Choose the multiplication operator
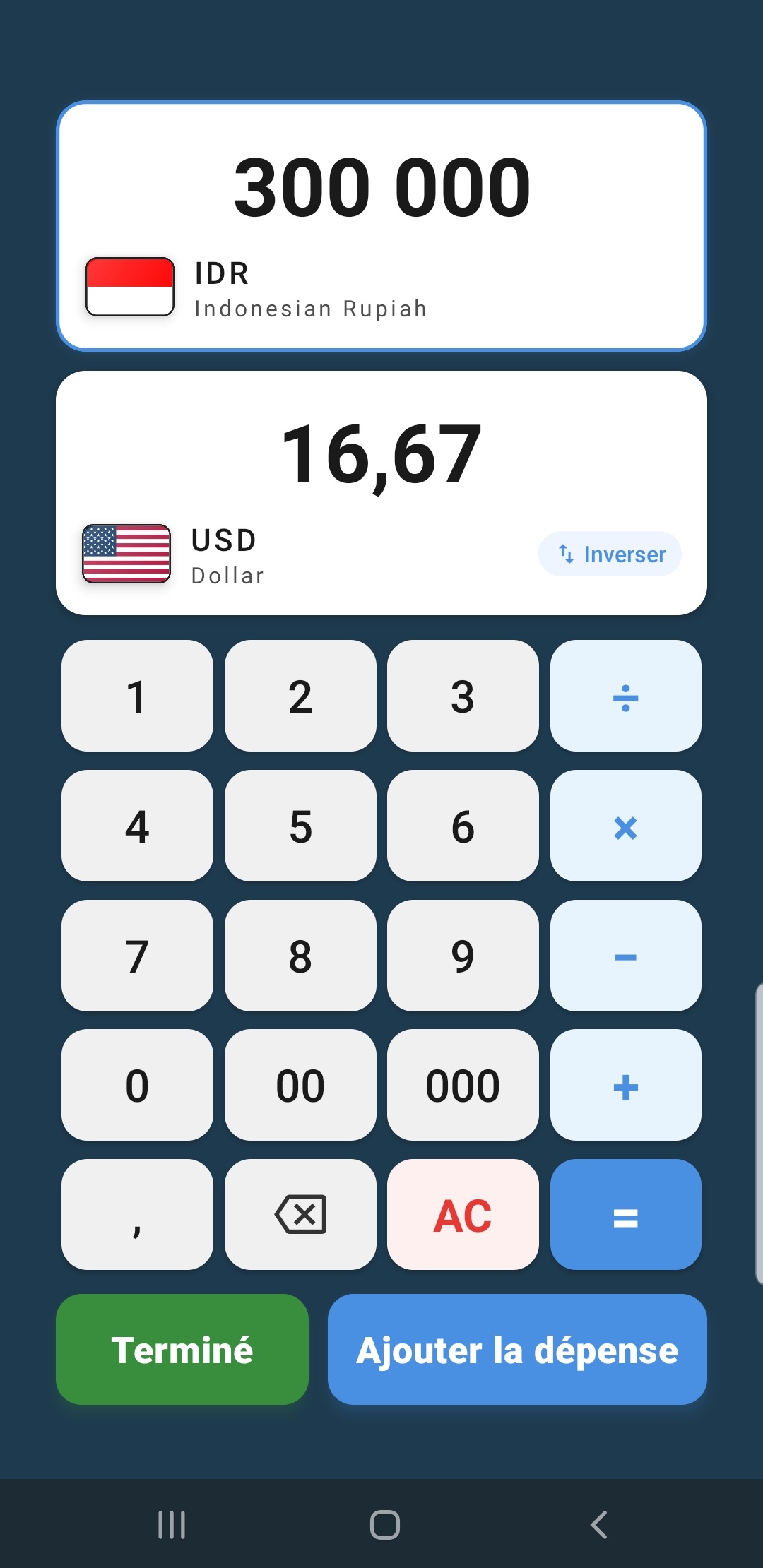Viewport: 763px width, 1568px height. click(x=626, y=826)
